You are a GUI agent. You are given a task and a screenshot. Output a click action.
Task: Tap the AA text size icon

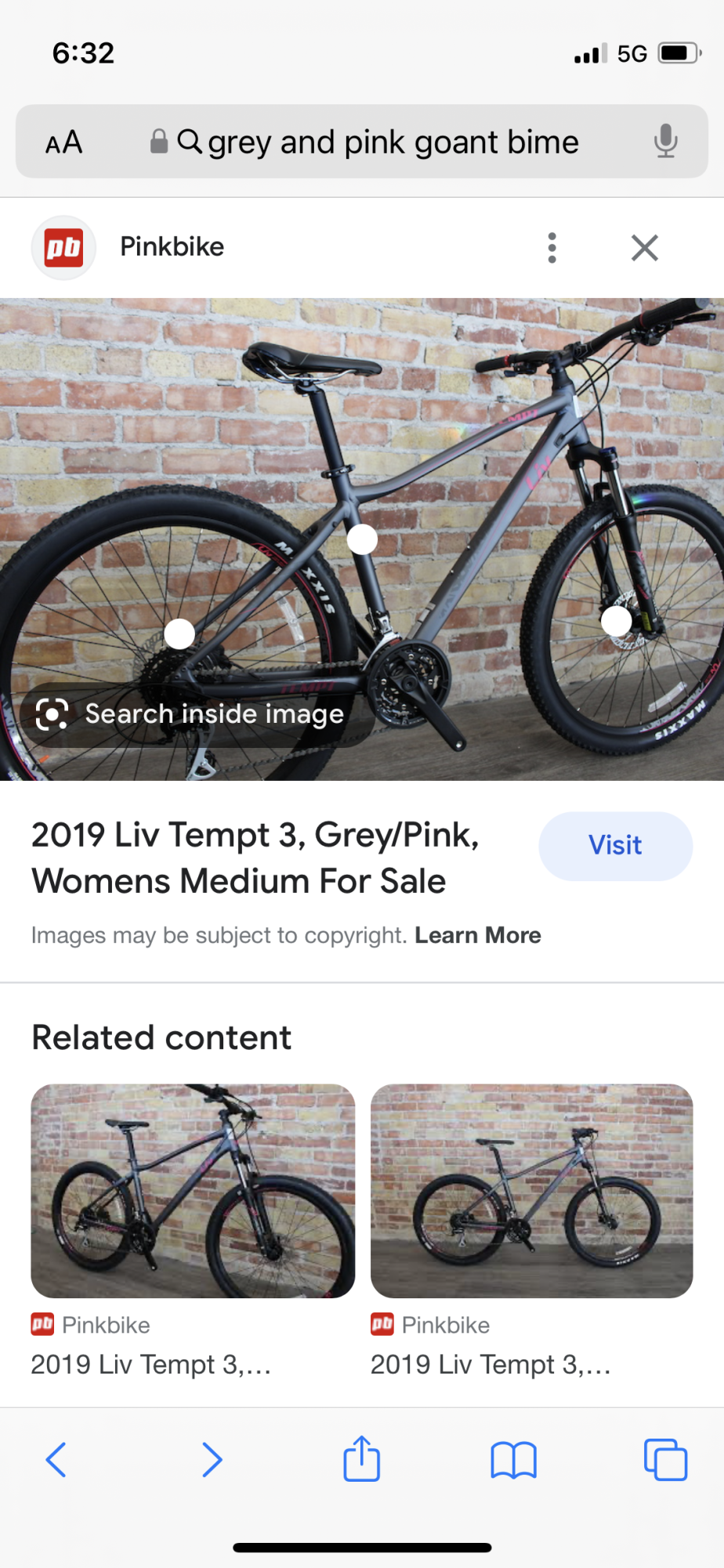point(63,141)
